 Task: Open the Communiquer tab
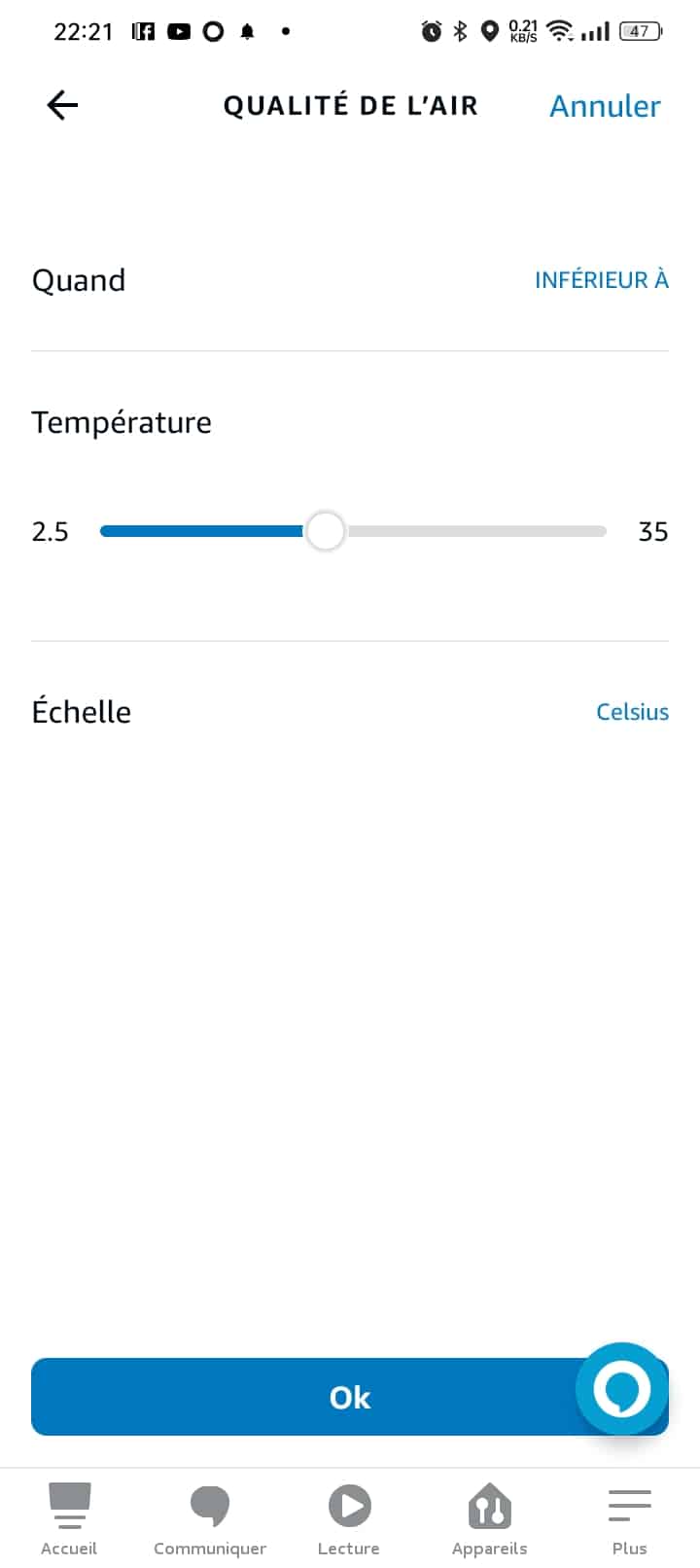(210, 1518)
